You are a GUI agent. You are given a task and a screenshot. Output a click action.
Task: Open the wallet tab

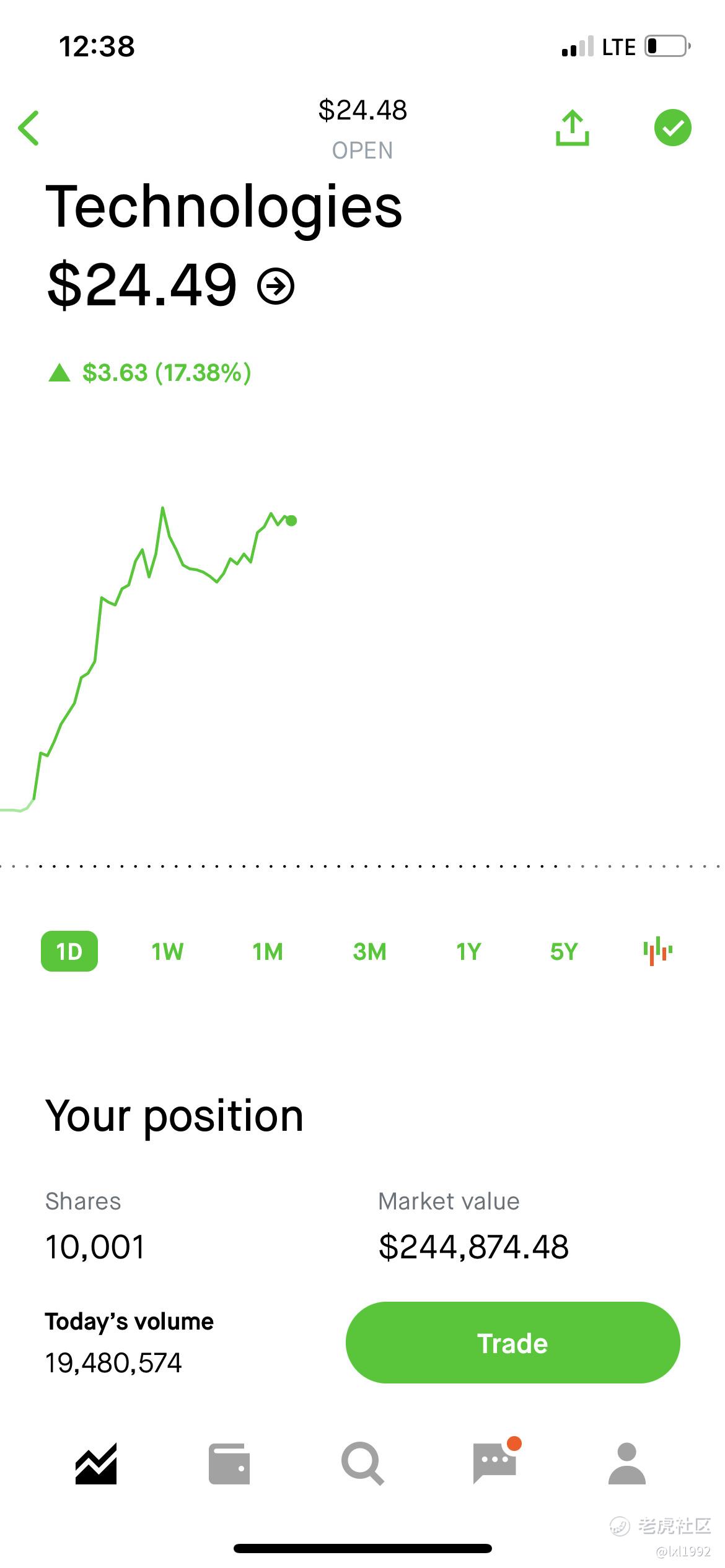point(229,1464)
